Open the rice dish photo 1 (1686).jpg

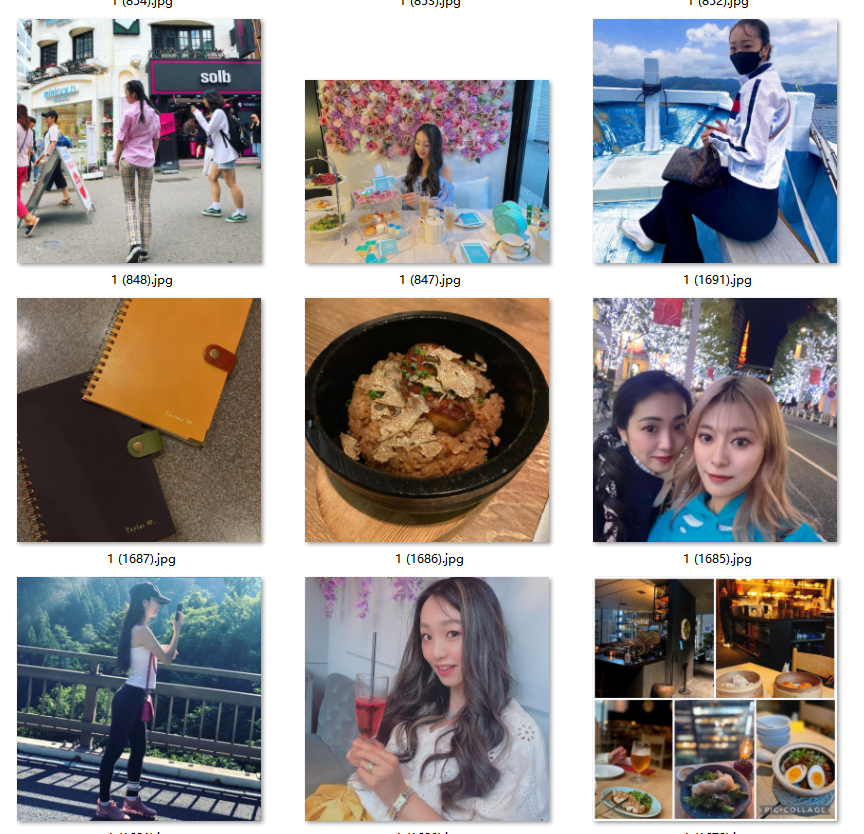click(x=427, y=420)
